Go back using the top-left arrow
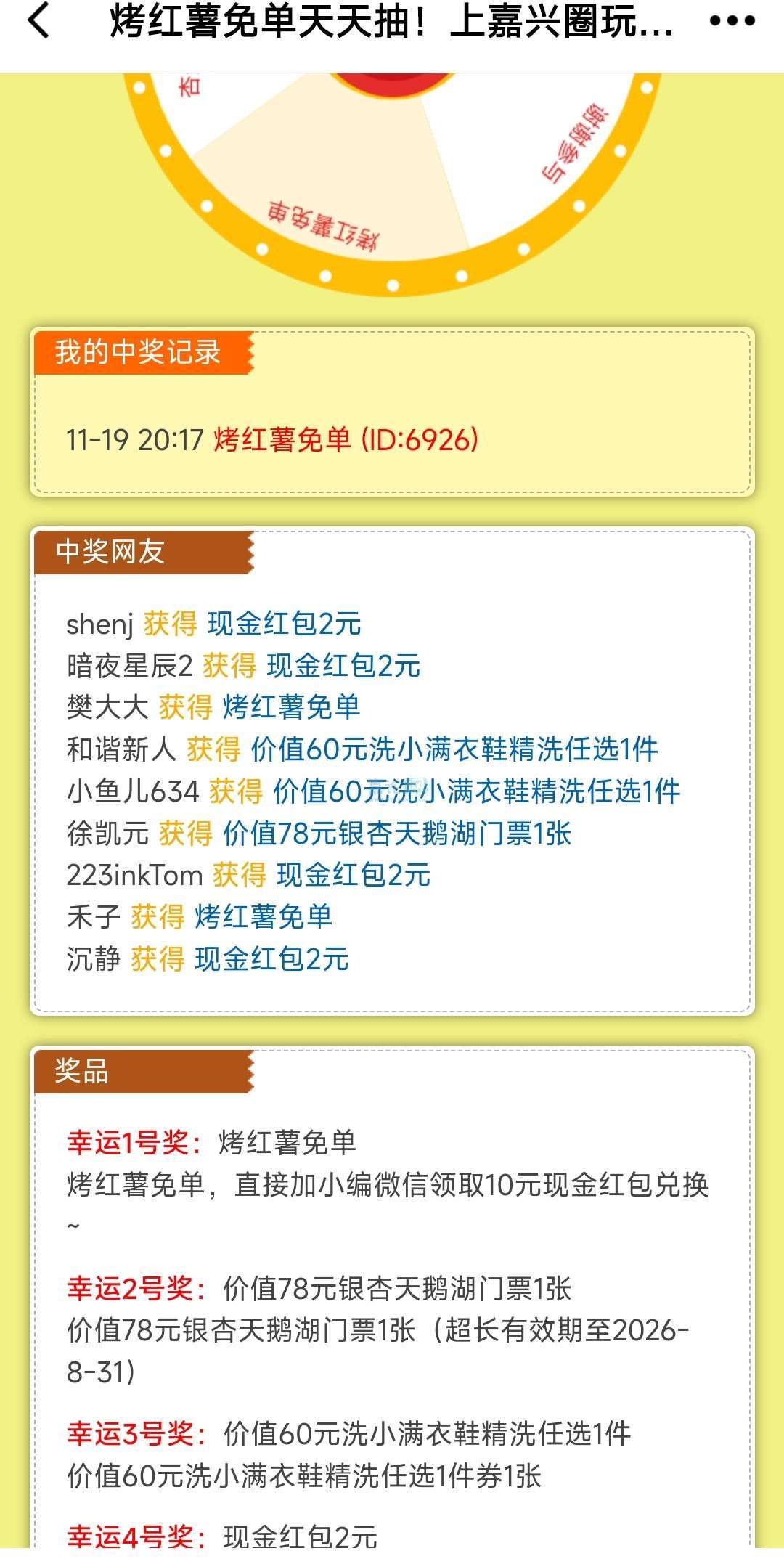 (x=39, y=21)
